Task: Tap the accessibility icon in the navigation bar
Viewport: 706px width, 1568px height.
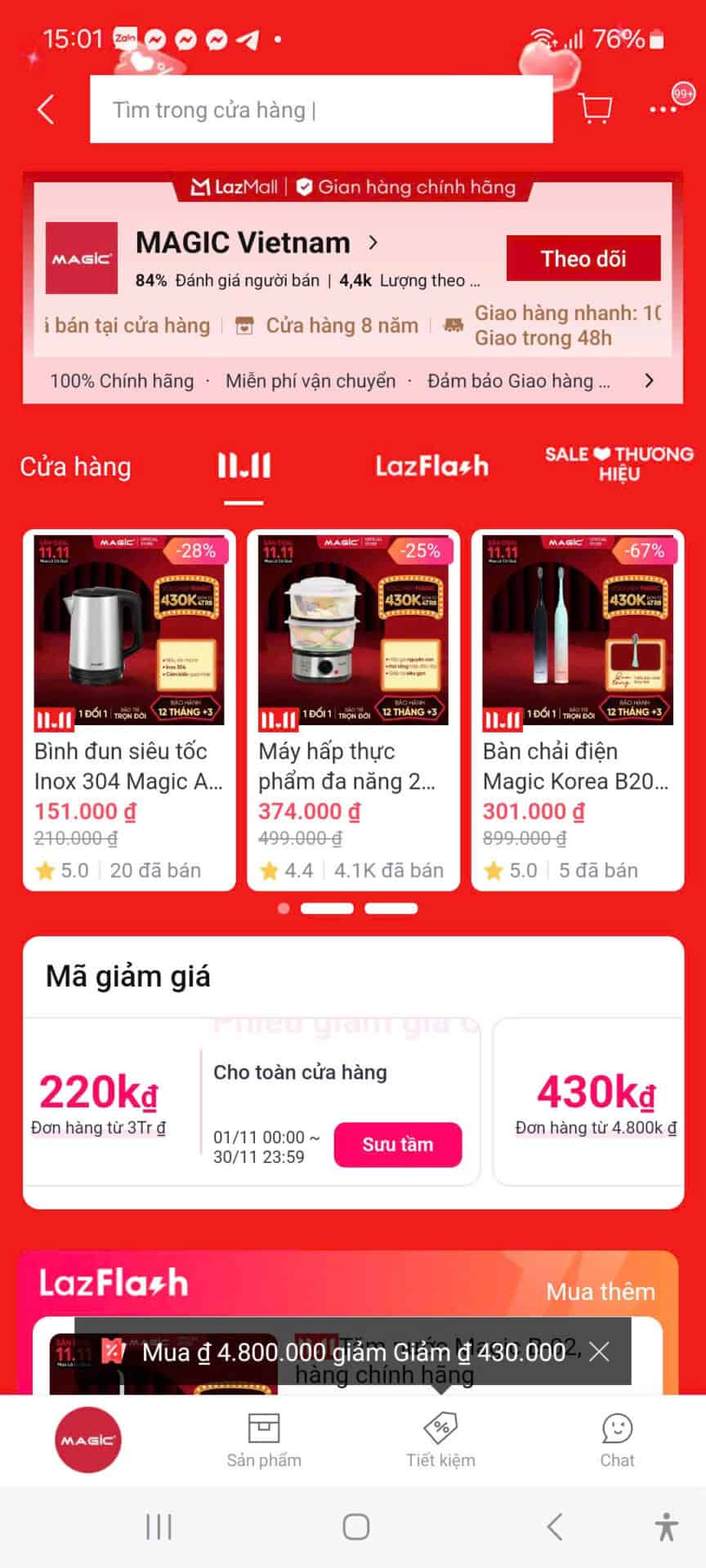Action: click(665, 1526)
